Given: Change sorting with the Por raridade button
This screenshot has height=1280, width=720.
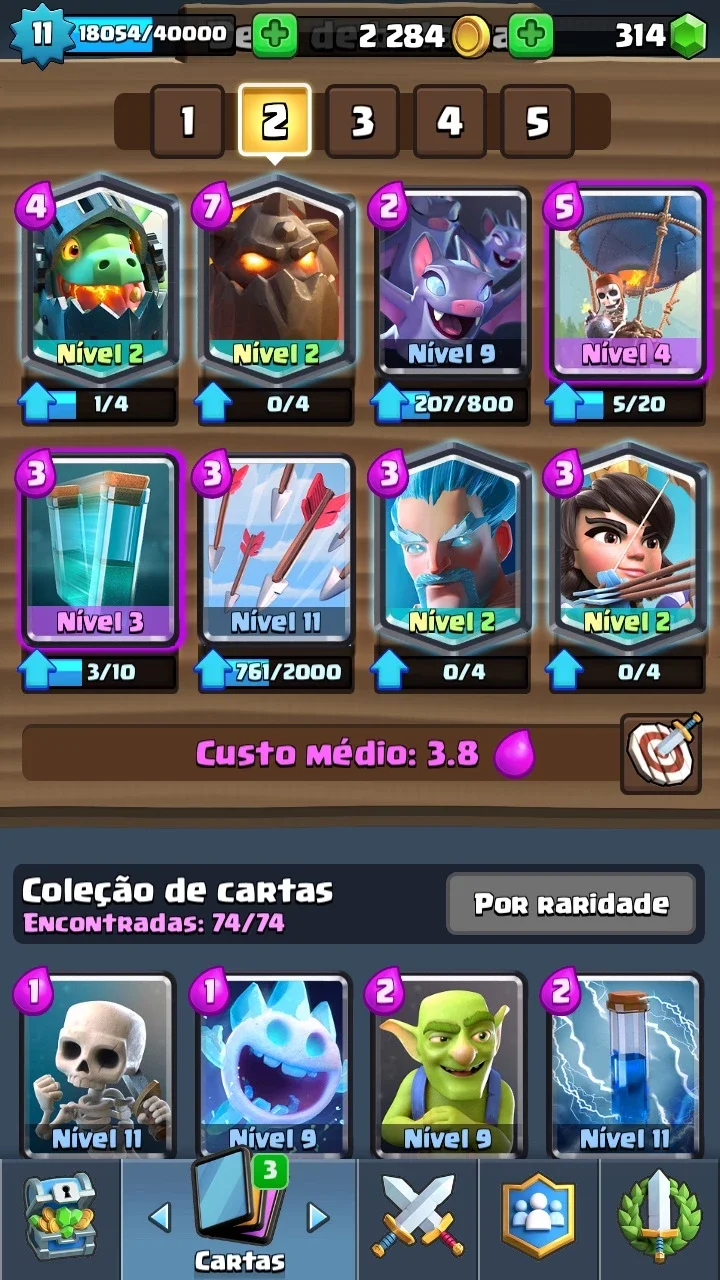Looking at the screenshot, I should click(x=571, y=904).
